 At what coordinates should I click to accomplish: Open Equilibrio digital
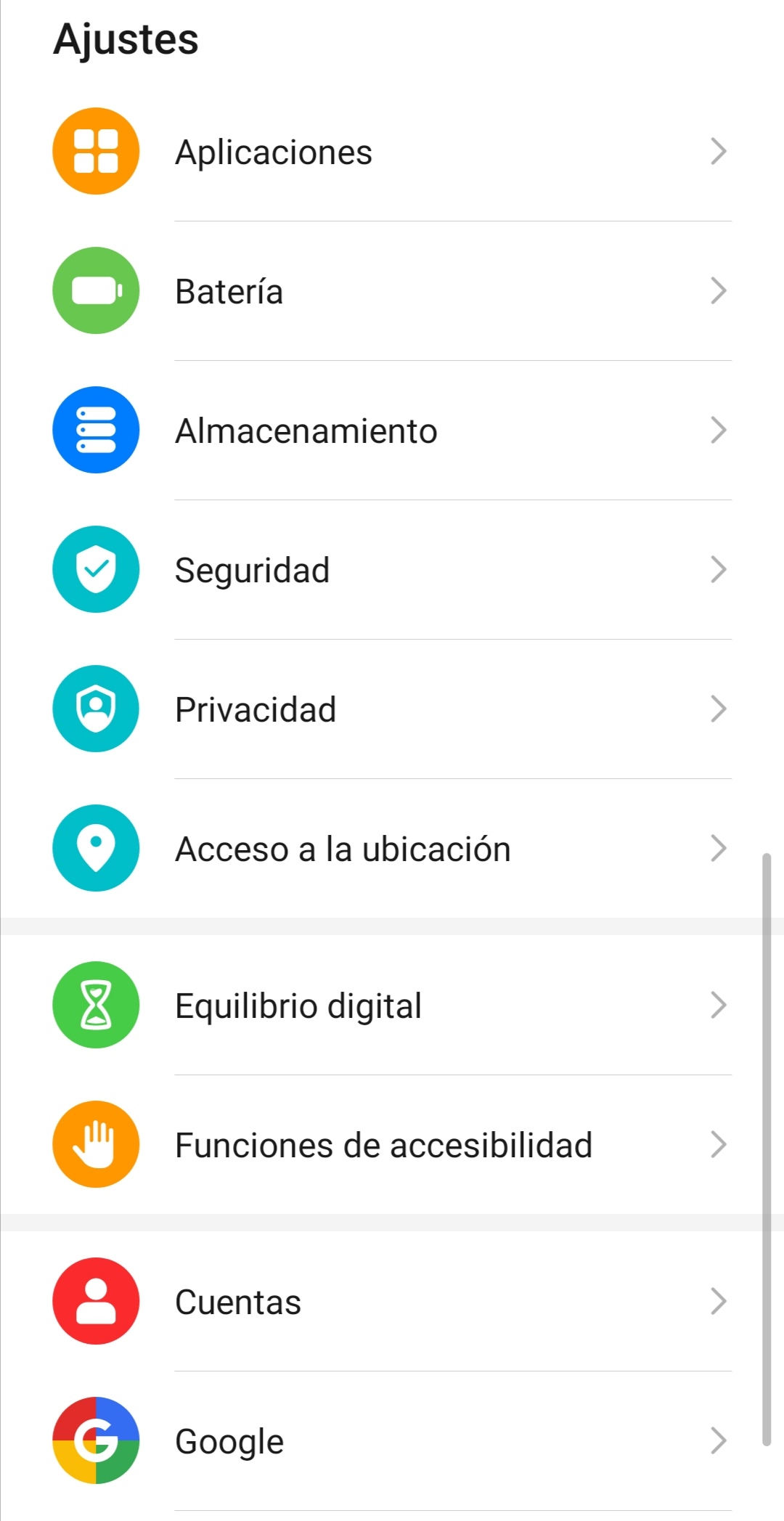click(392, 1006)
